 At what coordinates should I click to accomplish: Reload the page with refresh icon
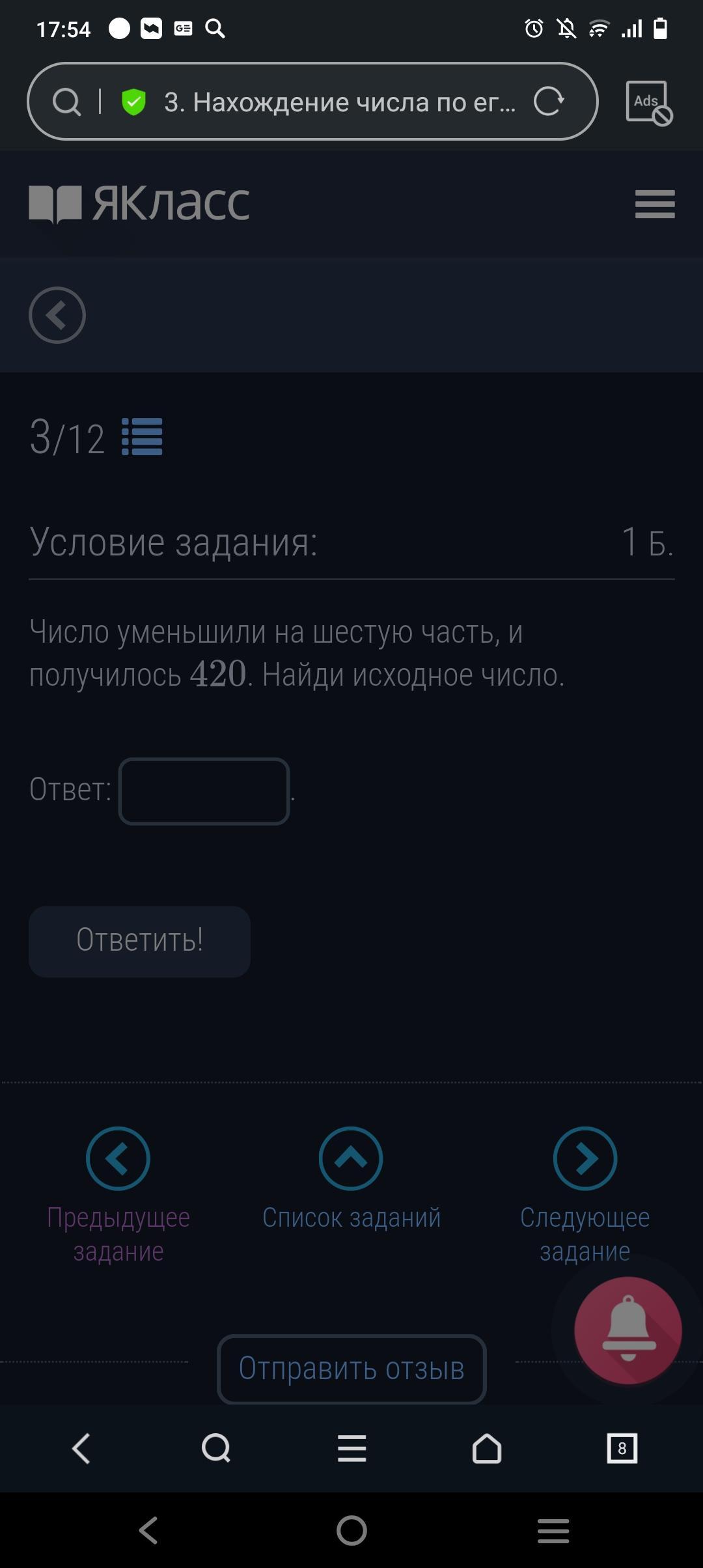pyautogui.click(x=549, y=102)
